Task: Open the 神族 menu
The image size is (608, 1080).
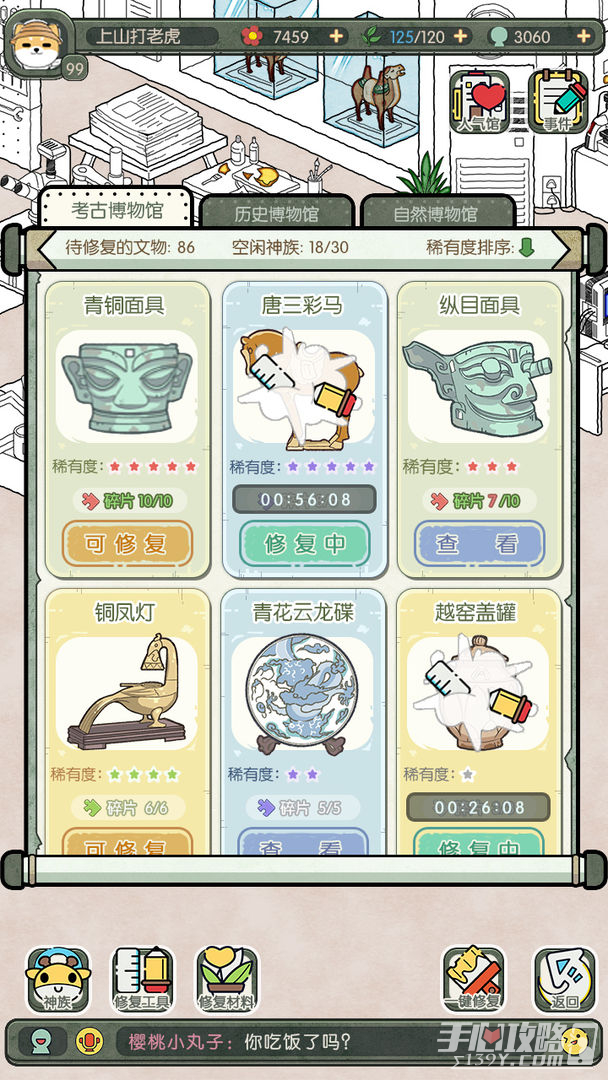Action: click(57, 978)
